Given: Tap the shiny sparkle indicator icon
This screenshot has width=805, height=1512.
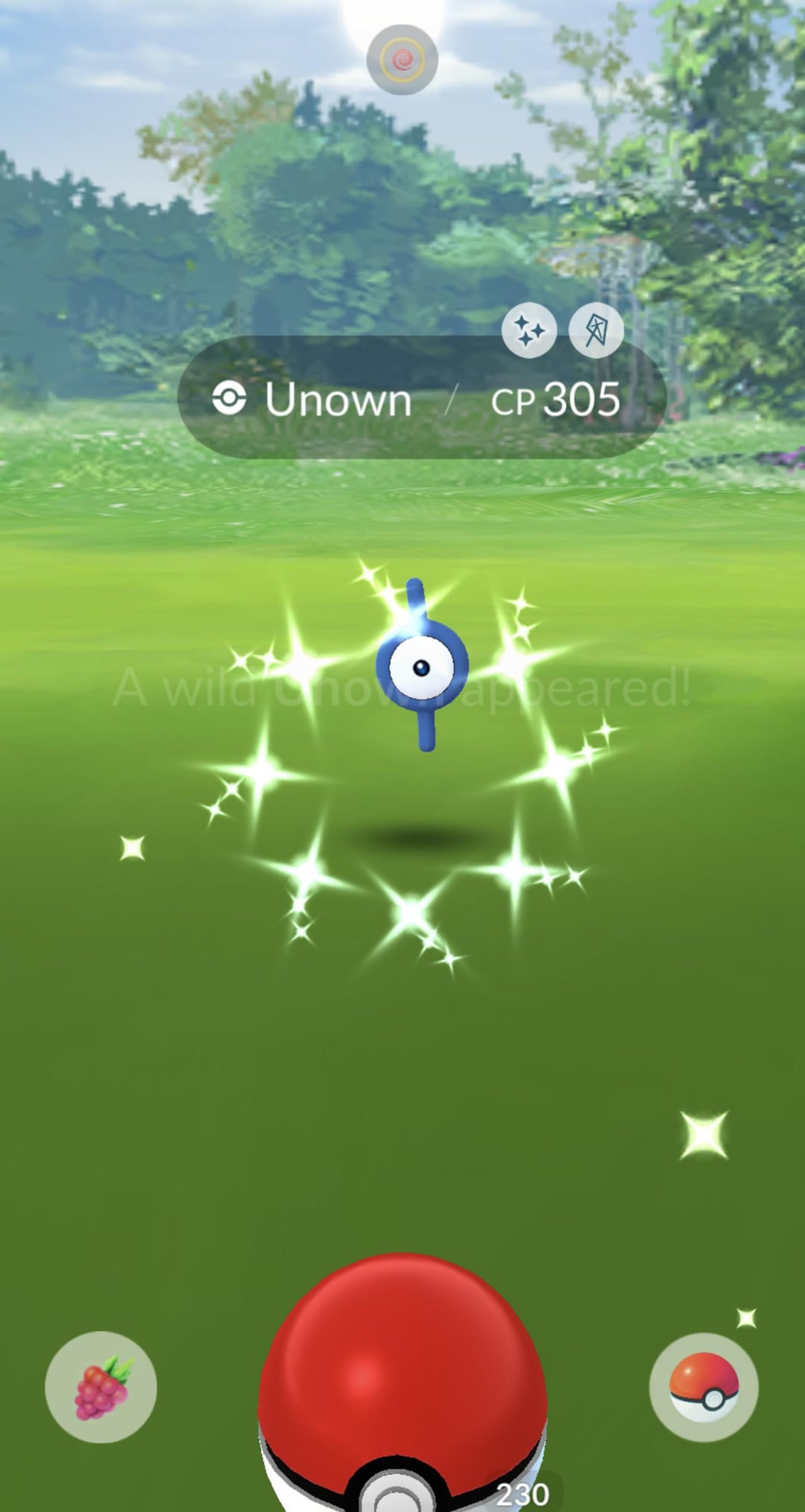Looking at the screenshot, I should (x=529, y=330).
